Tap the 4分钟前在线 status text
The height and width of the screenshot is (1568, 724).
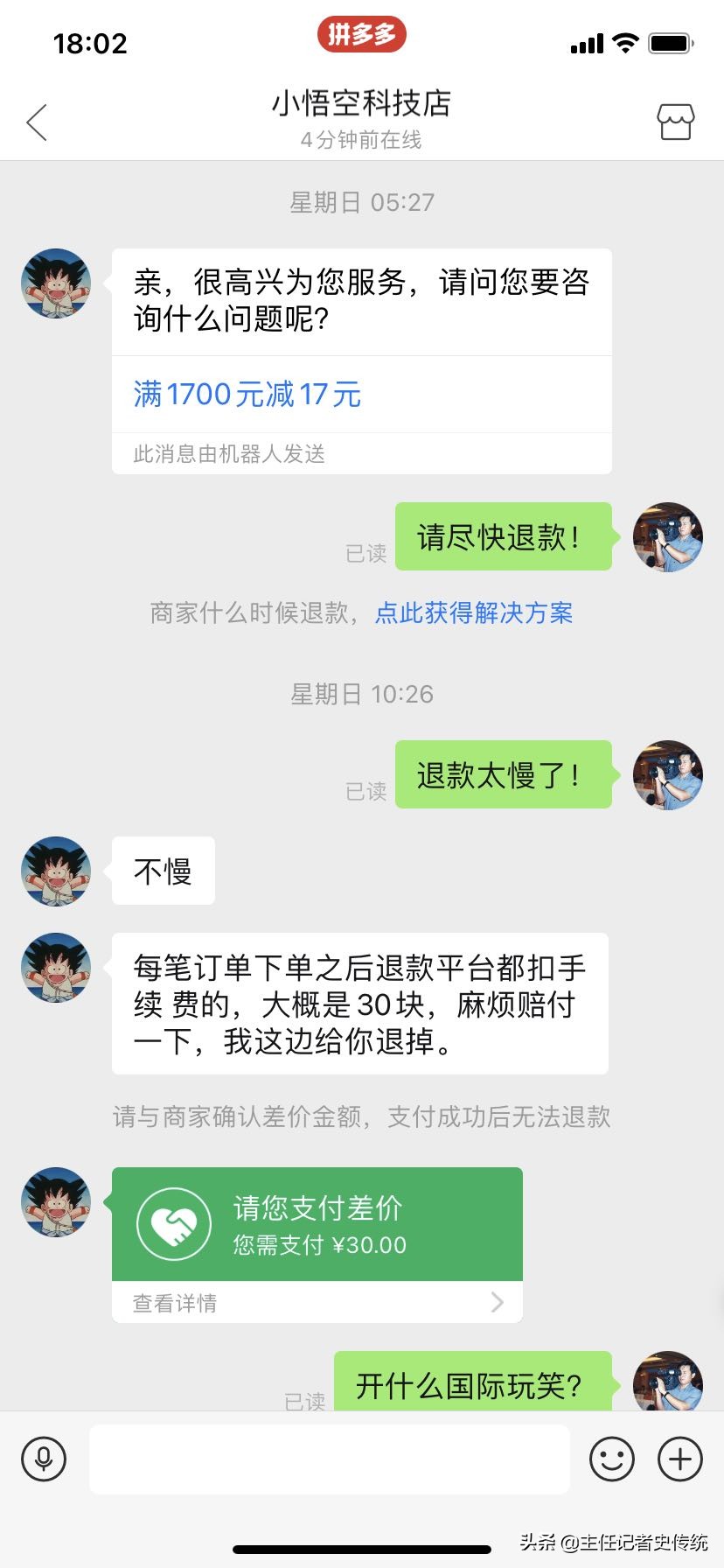[362, 138]
